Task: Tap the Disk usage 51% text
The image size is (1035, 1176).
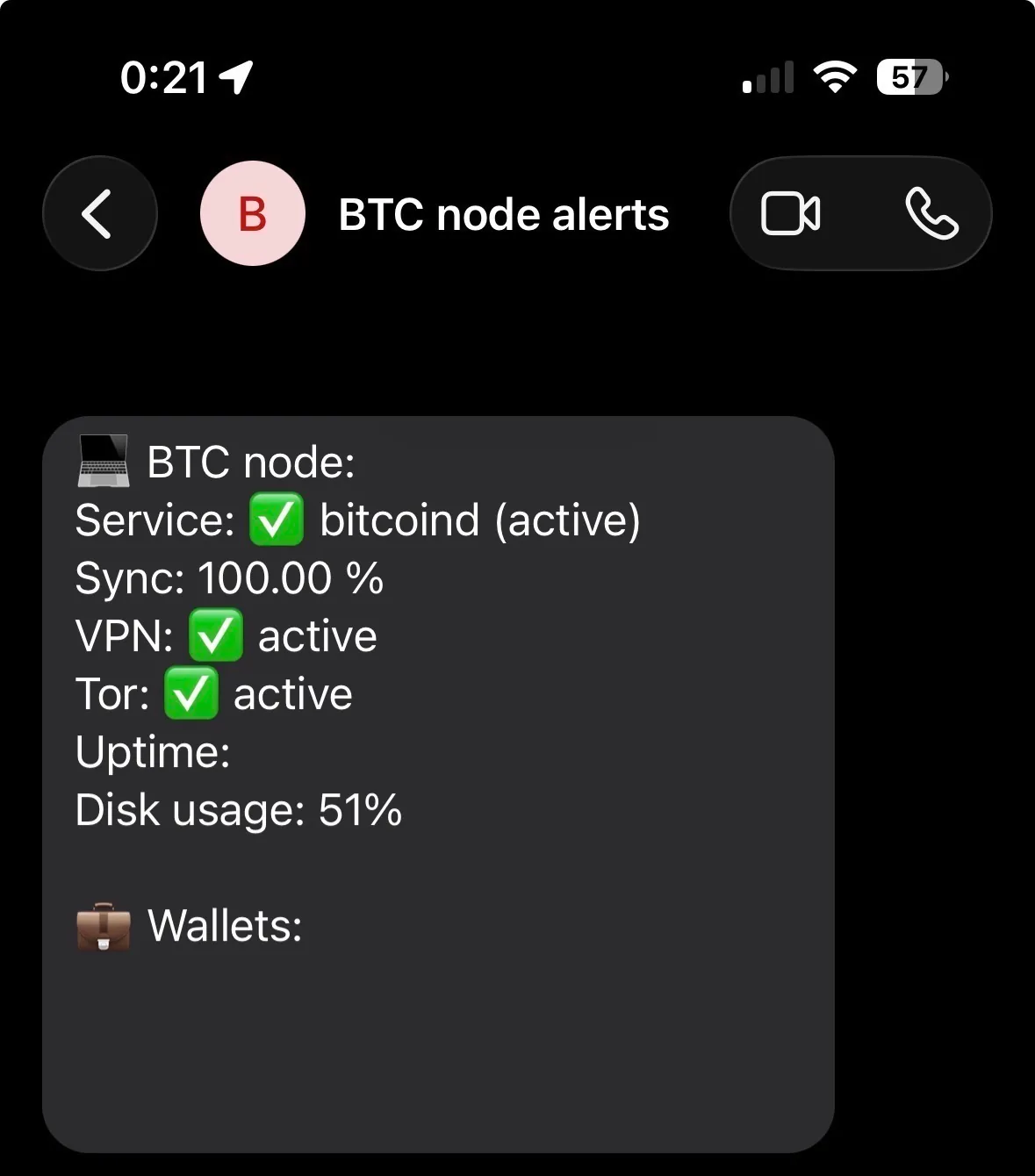Action: tap(237, 809)
